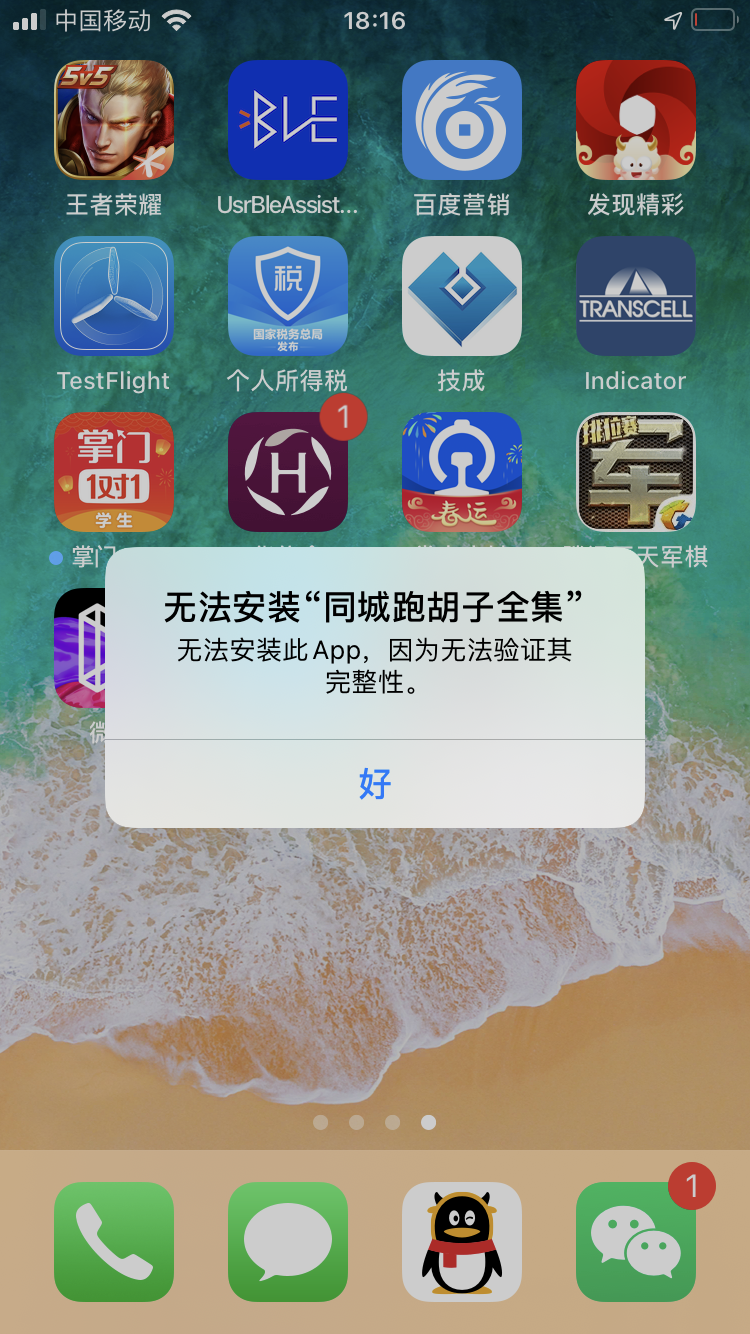Launch the UsrBleAssistant app
Screen dimensions: 750x1334
point(288,120)
